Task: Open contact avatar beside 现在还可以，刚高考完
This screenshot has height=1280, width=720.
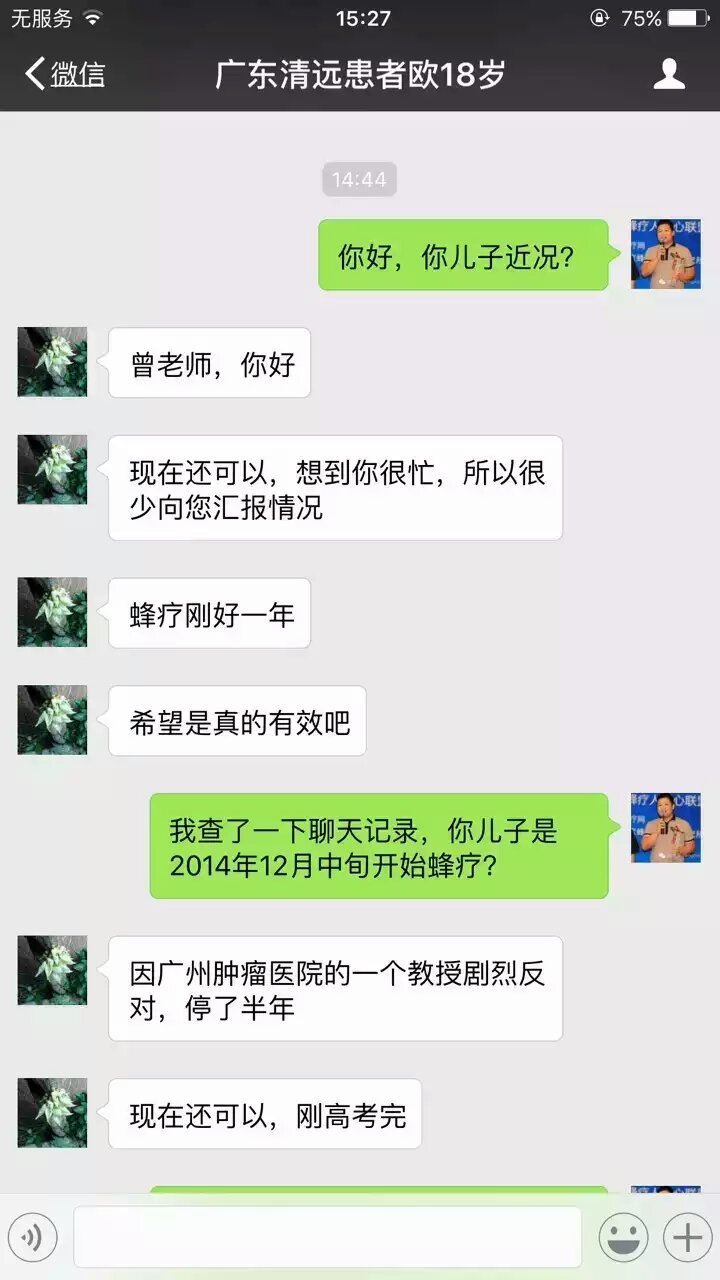Action: [52, 1112]
